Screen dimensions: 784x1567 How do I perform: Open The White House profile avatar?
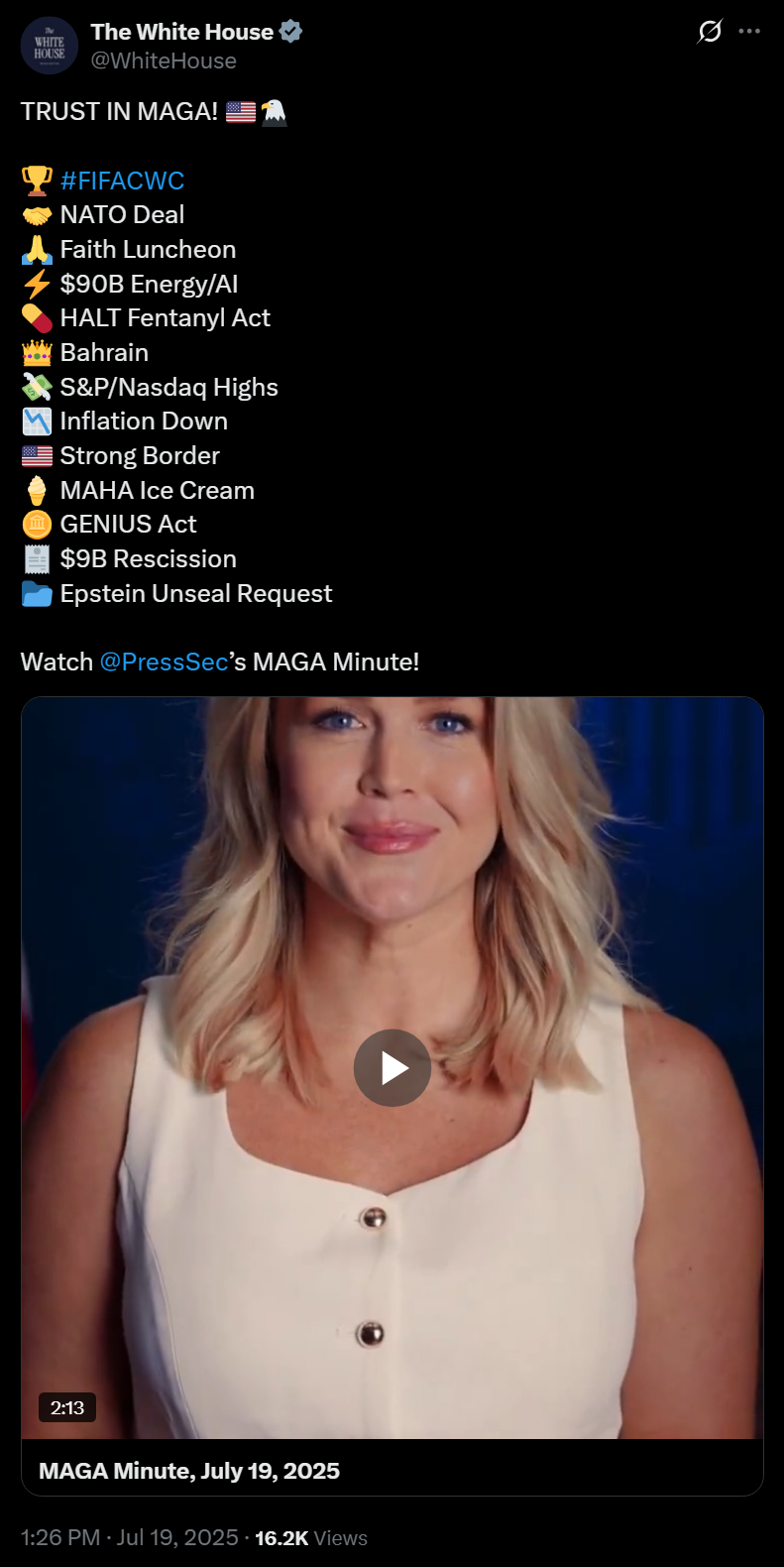point(50,46)
